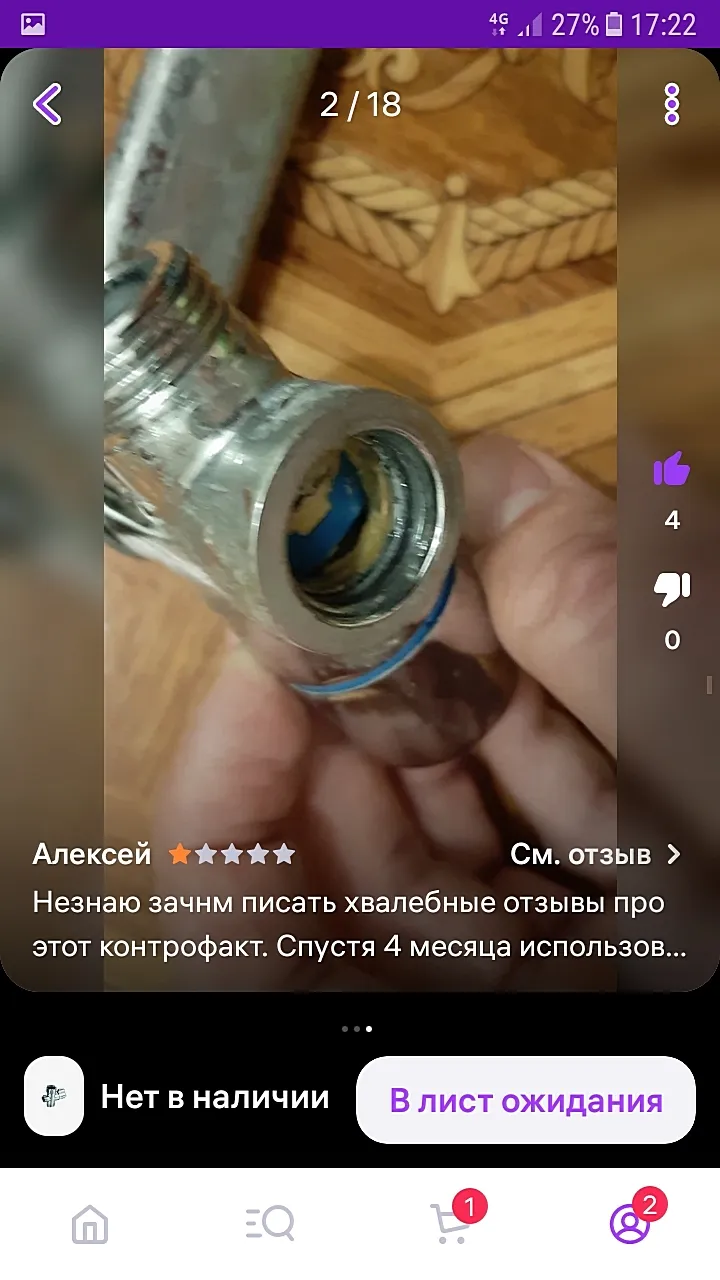Screen dimensions: 720x1280
Task: Go back from the review photo
Action: [x=47, y=104]
